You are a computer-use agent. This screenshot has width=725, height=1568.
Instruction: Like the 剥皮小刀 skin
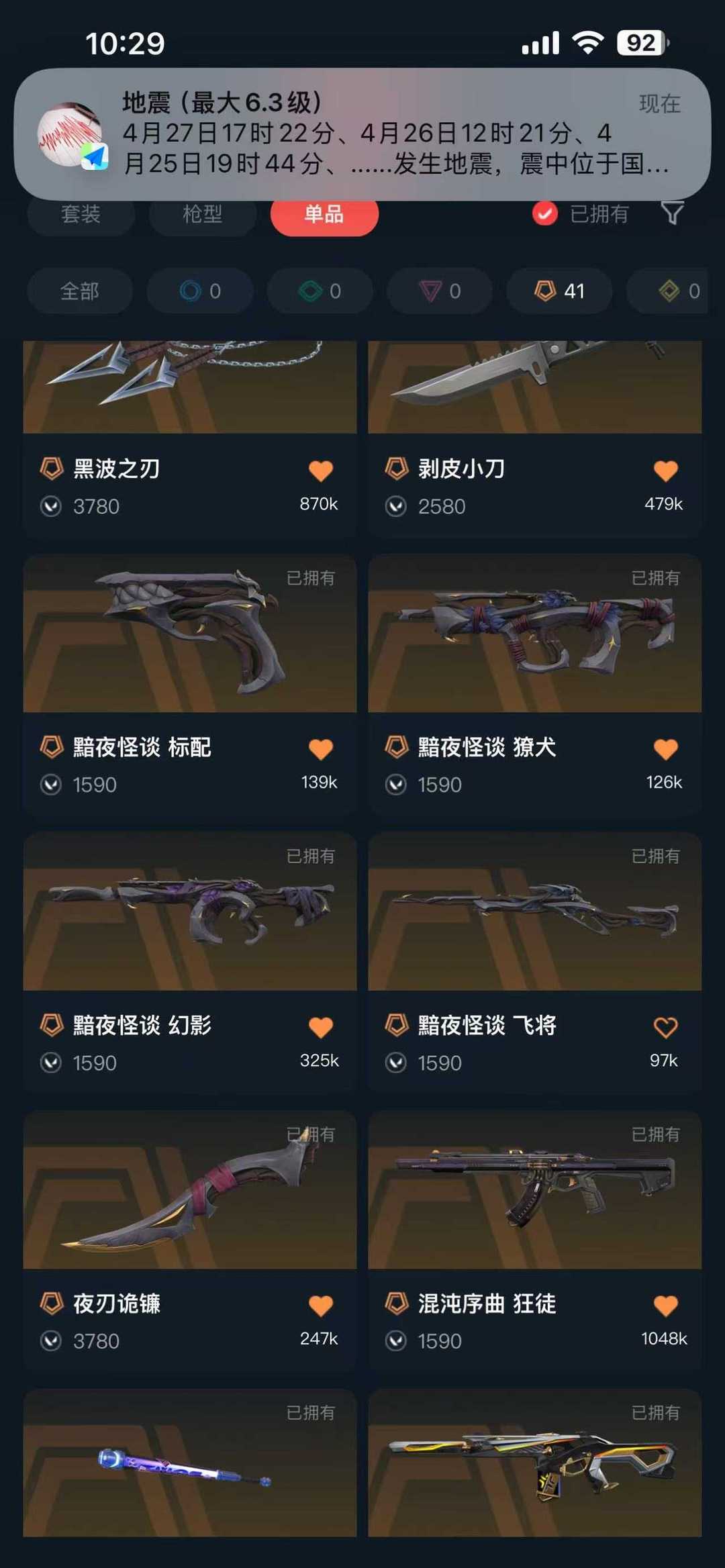pyautogui.click(x=666, y=471)
